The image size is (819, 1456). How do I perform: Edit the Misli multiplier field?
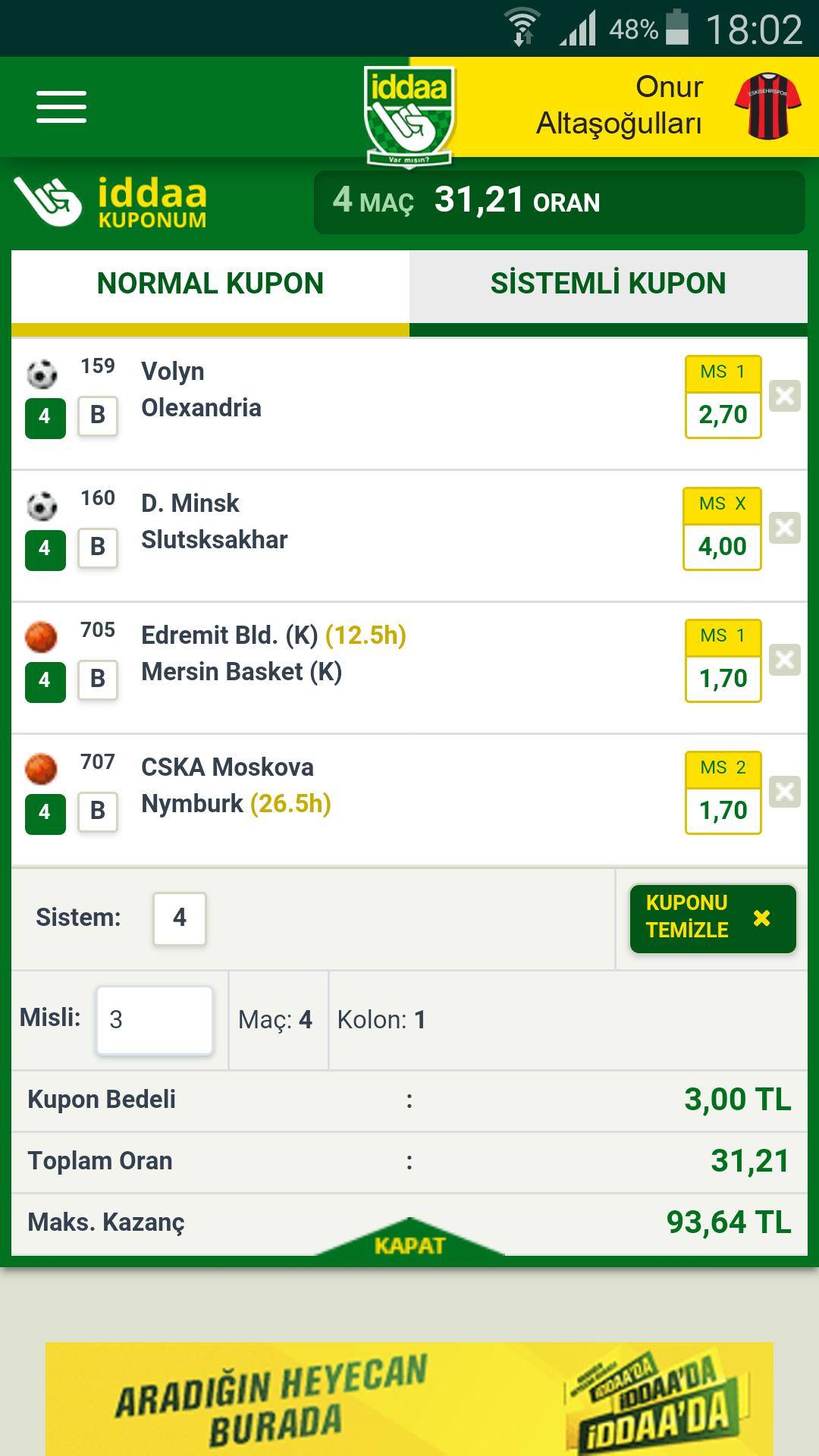pos(154,1020)
